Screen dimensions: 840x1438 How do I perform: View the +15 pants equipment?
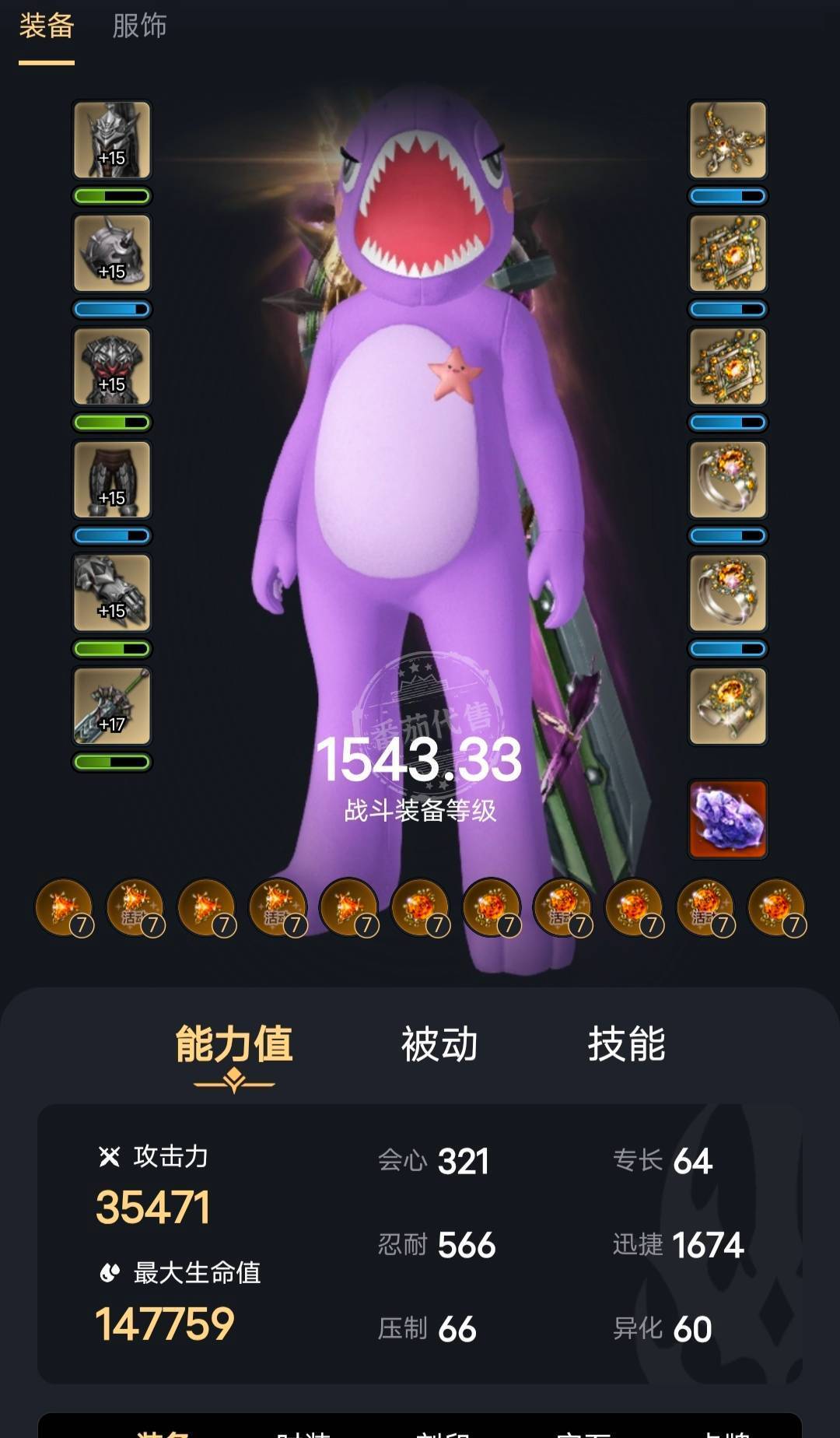(x=112, y=480)
